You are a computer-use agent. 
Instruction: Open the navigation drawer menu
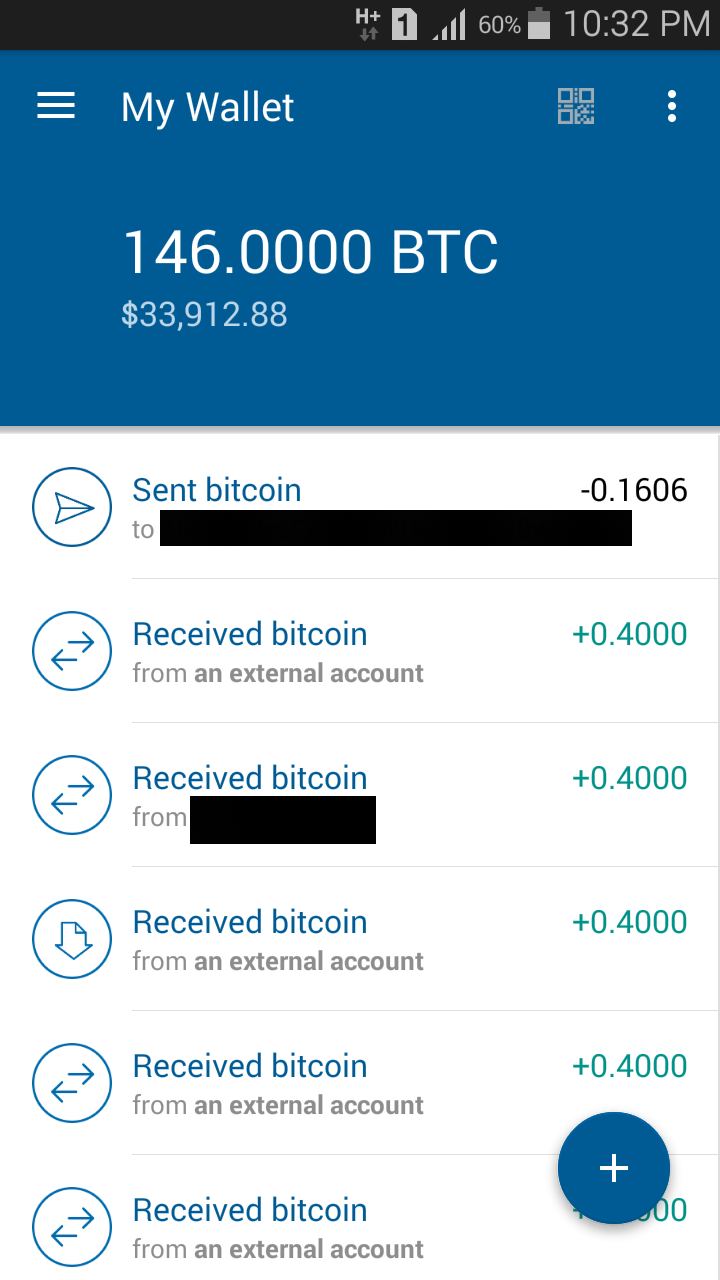click(56, 106)
